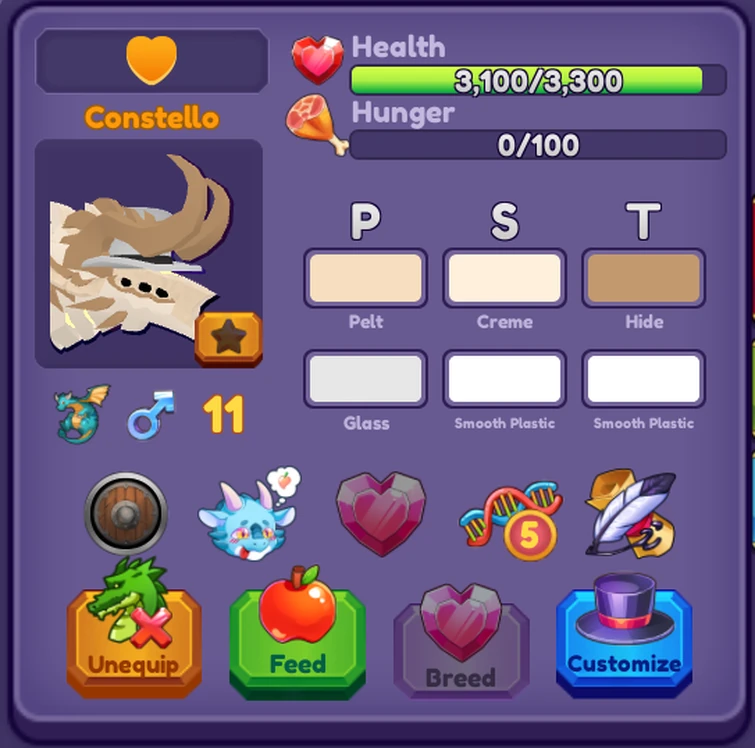The width and height of the screenshot is (755, 748).
Task: Tap the Unequip dragon button
Action: pyautogui.click(x=134, y=640)
